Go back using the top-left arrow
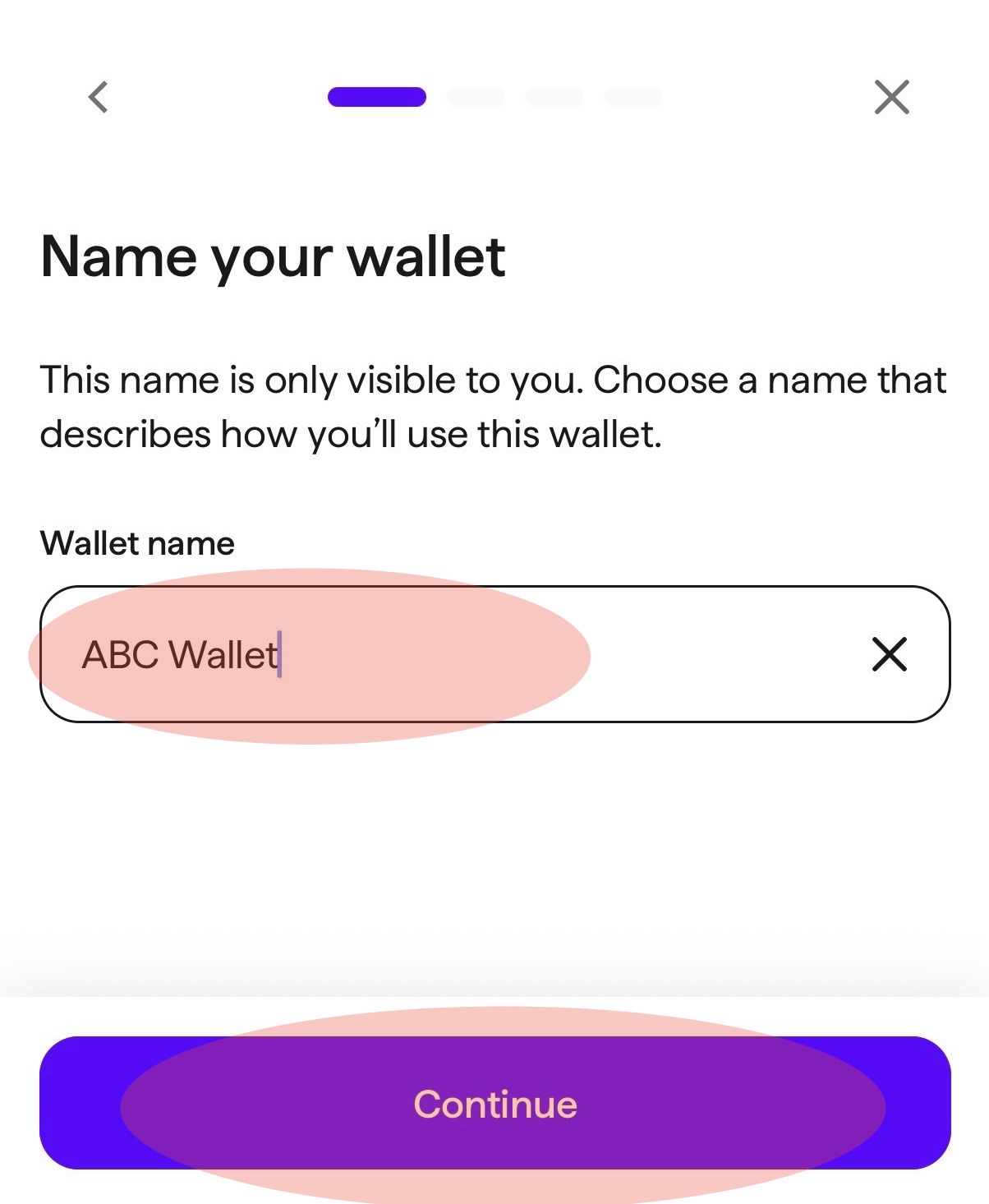The image size is (989, 1204). [98, 97]
